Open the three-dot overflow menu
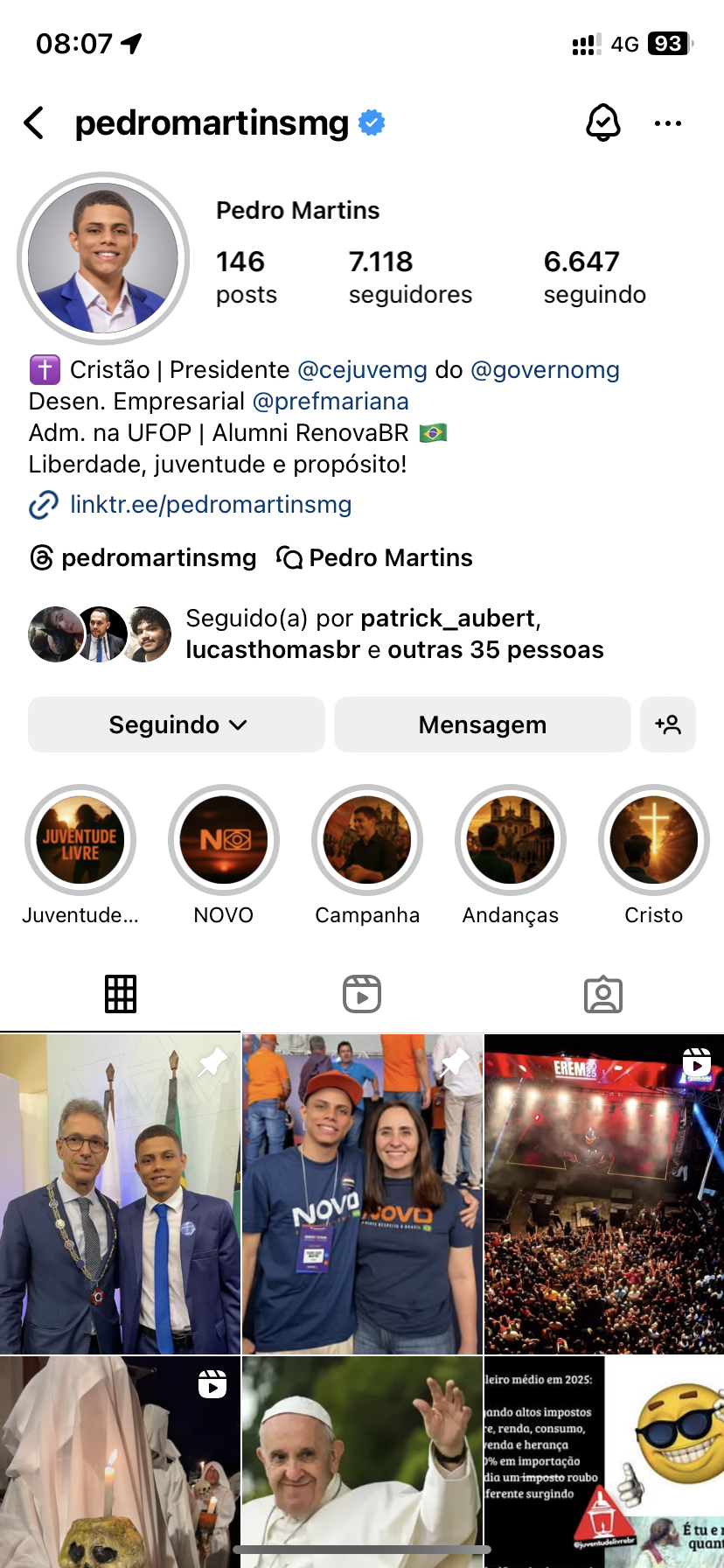The height and width of the screenshot is (1568, 724). pos(668,123)
